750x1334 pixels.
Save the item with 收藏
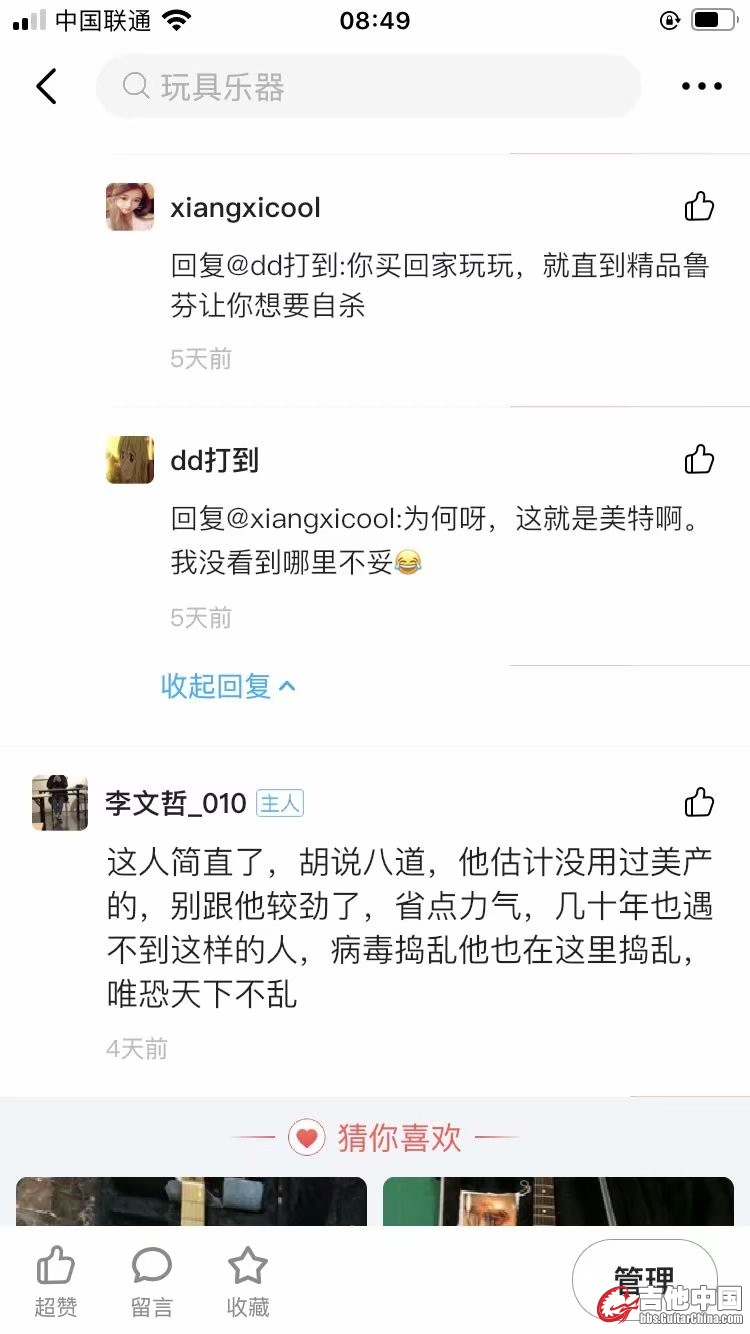[x=247, y=1281]
